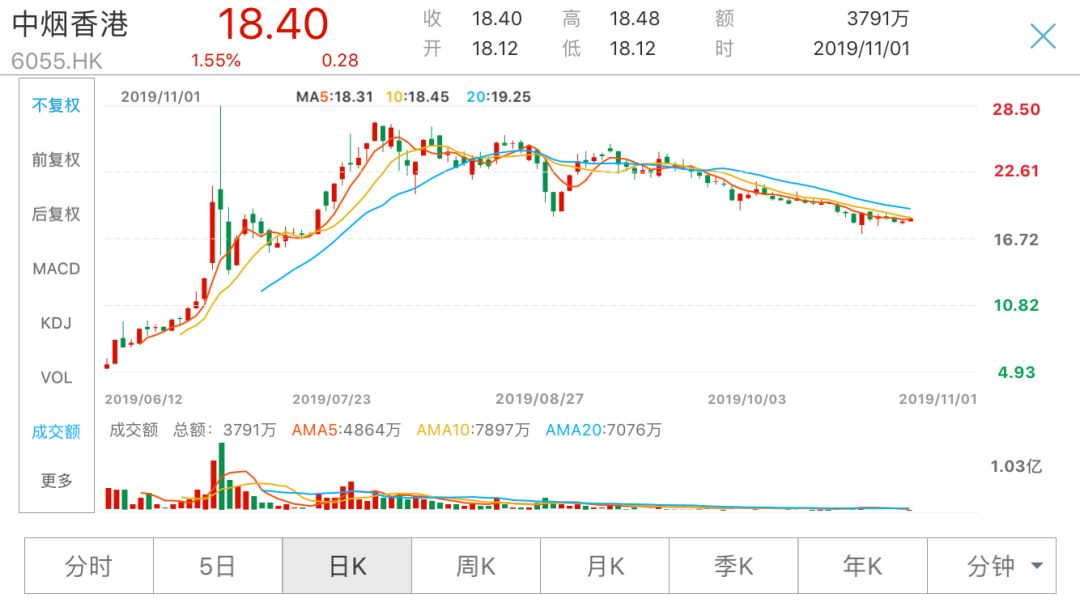Show the VOL volume indicator

pyautogui.click(x=57, y=377)
